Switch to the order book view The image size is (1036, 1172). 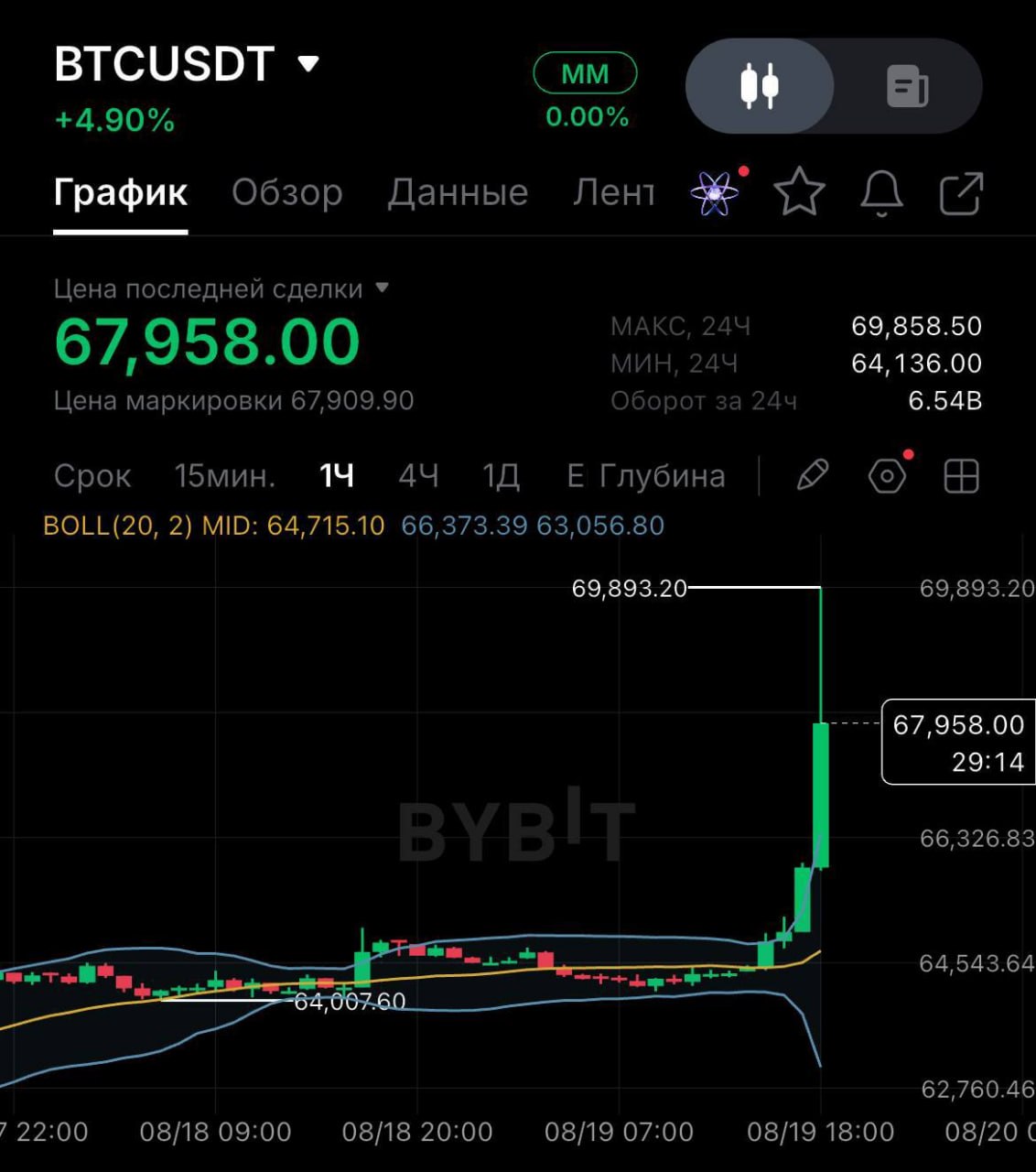pyautogui.click(x=907, y=87)
